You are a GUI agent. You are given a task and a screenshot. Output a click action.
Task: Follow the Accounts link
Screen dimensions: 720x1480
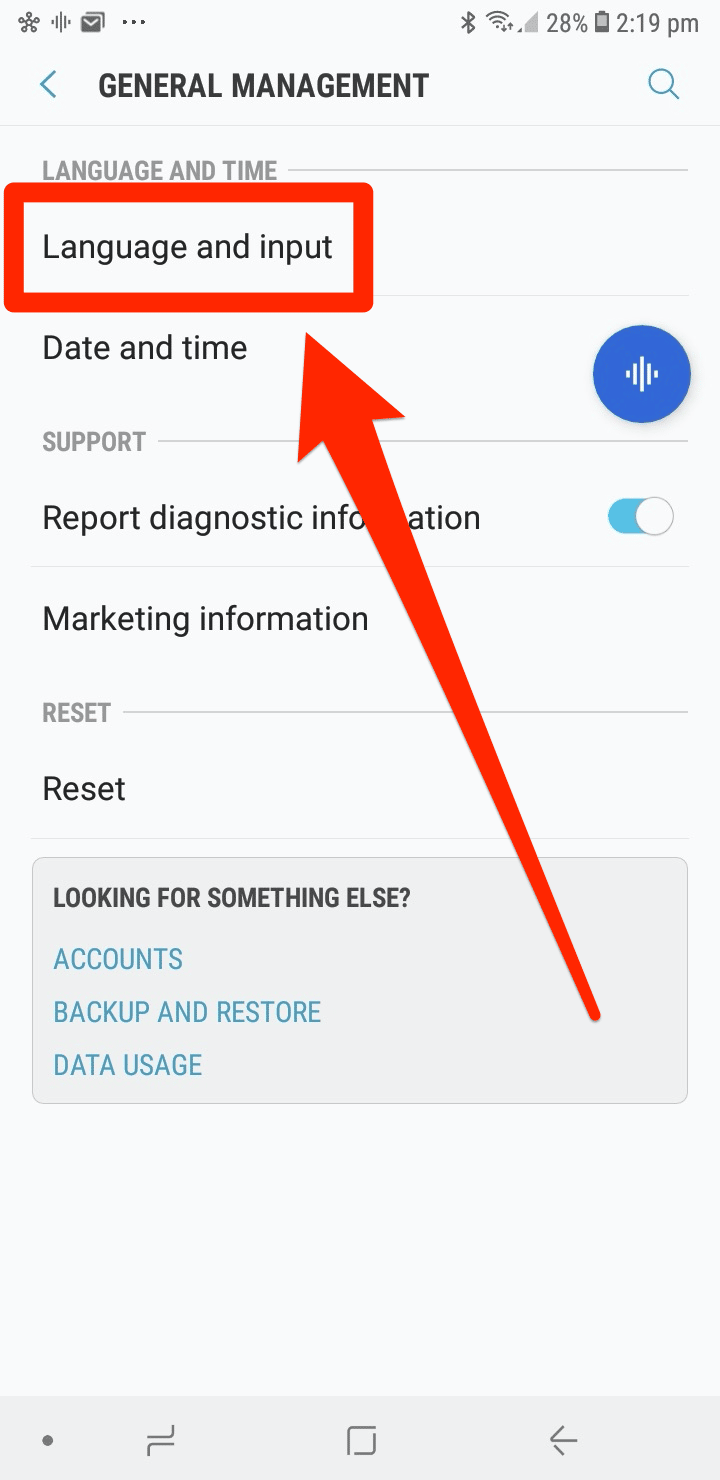click(118, 959)
